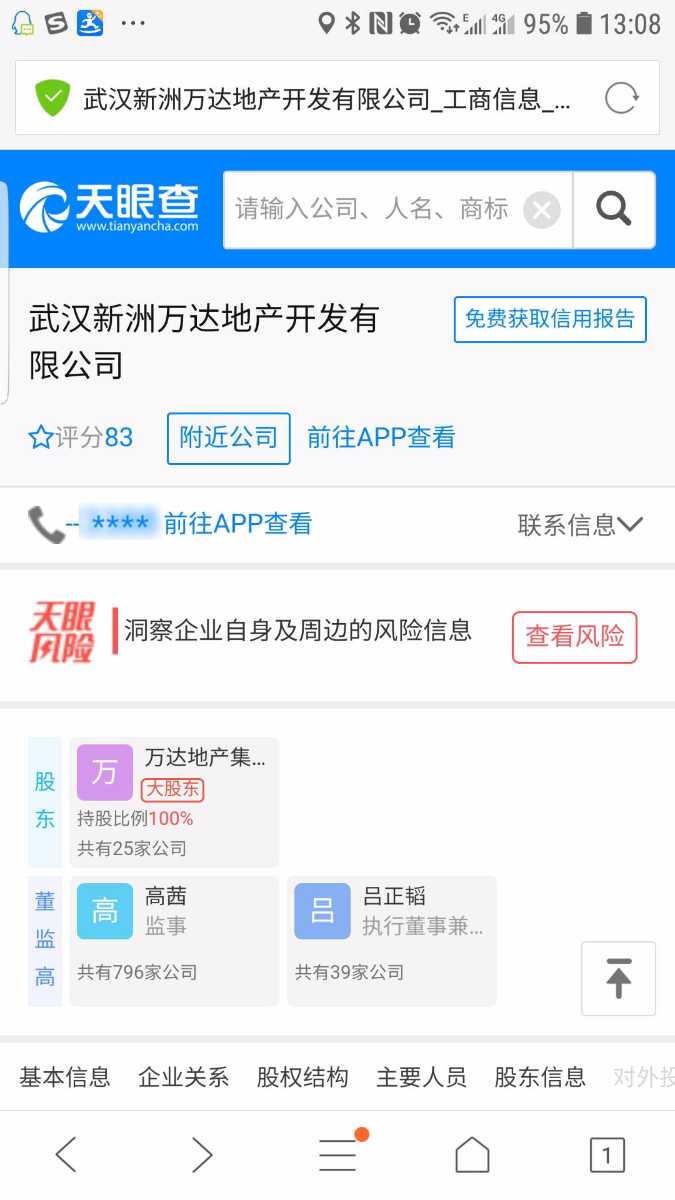675x1200 pixels.
Task: Clear the search field text
Action: 542,210
